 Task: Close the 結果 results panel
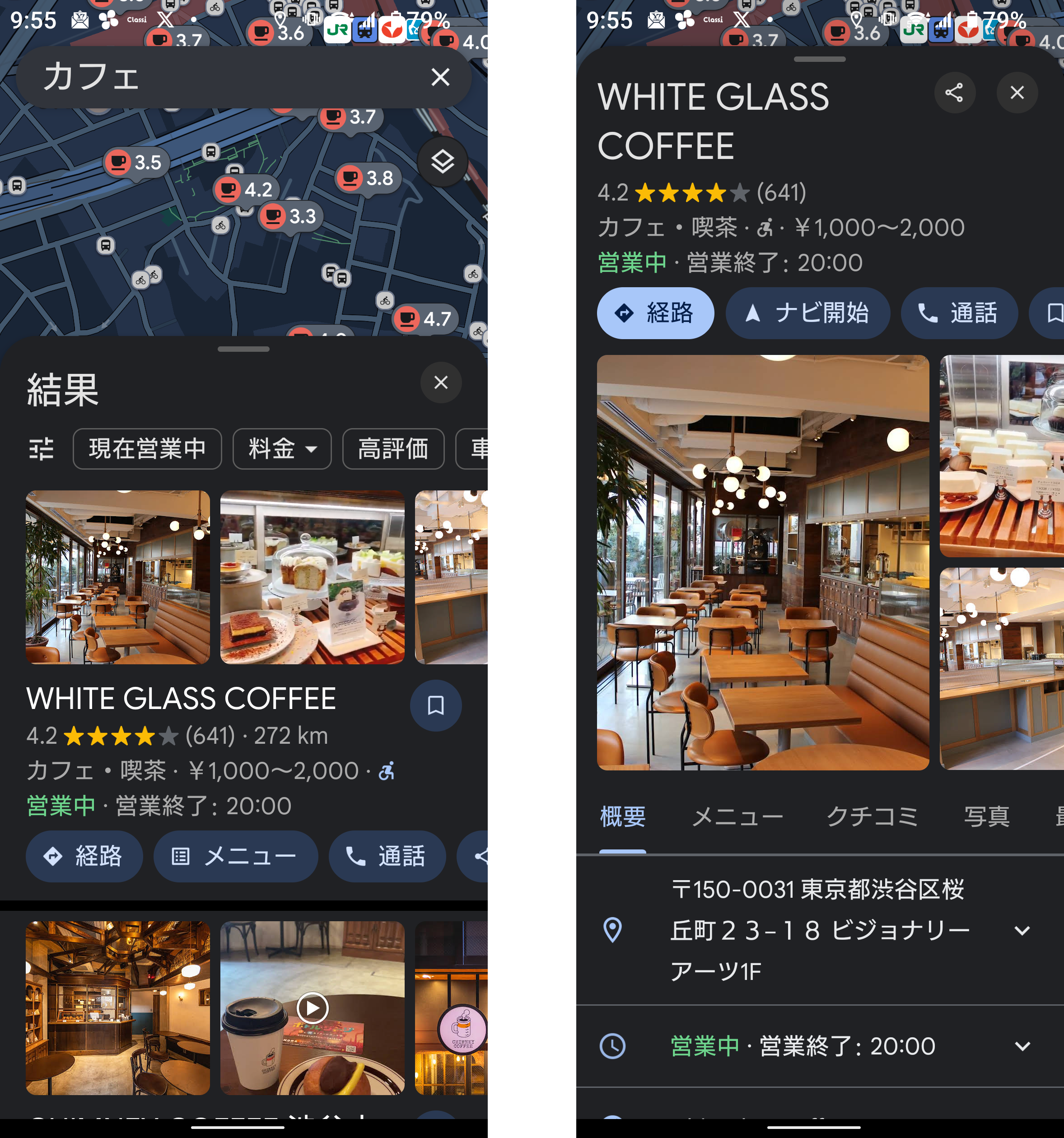point(440,382)
